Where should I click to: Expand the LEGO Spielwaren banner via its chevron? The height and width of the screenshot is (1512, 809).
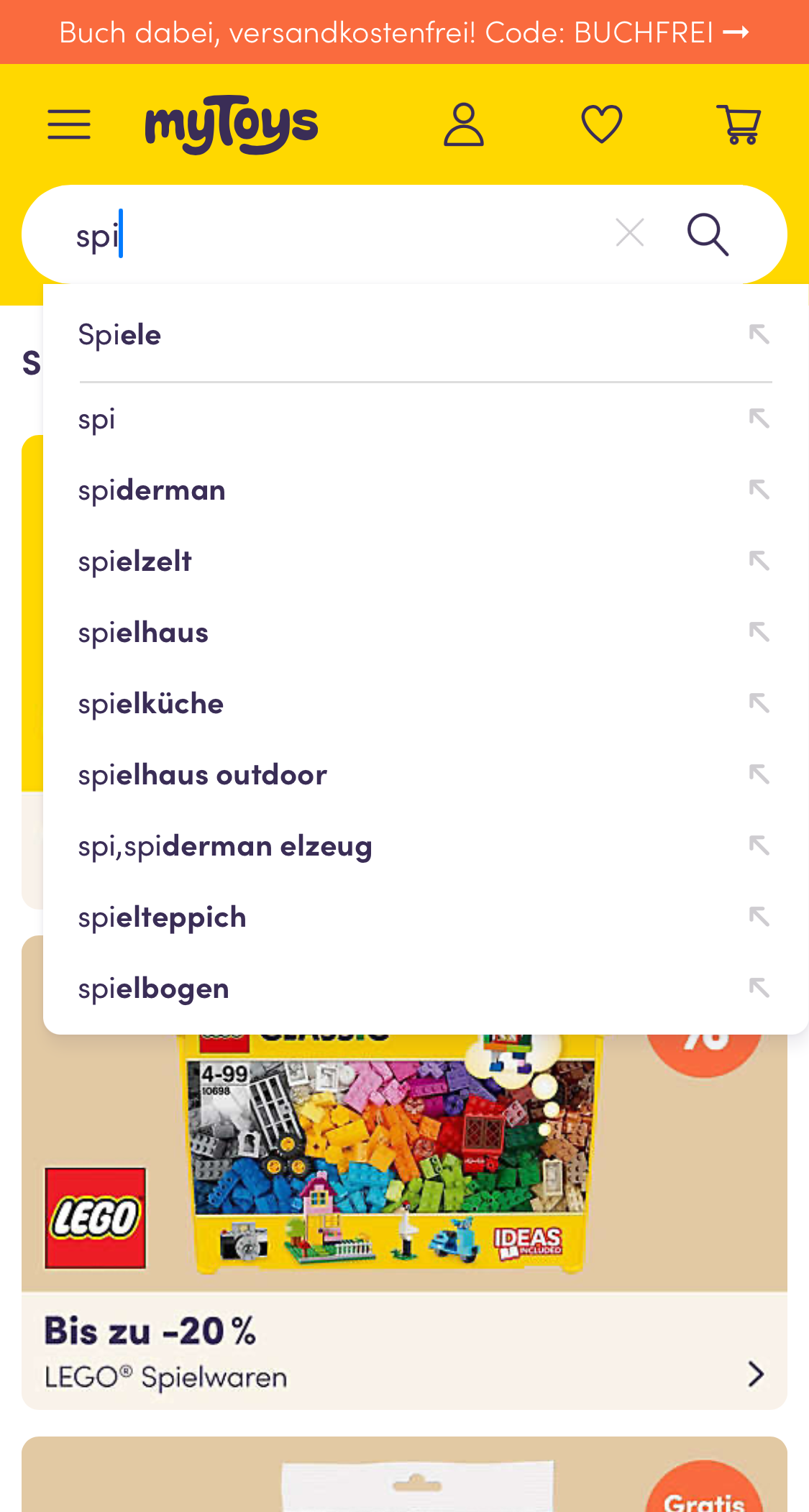pos(756,1374)
